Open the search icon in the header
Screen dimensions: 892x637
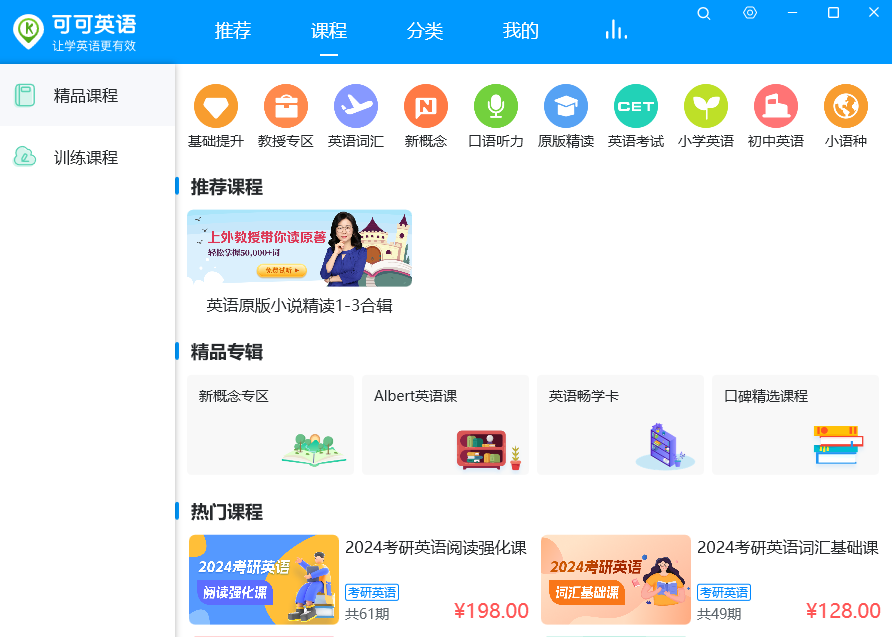point(704,13)
